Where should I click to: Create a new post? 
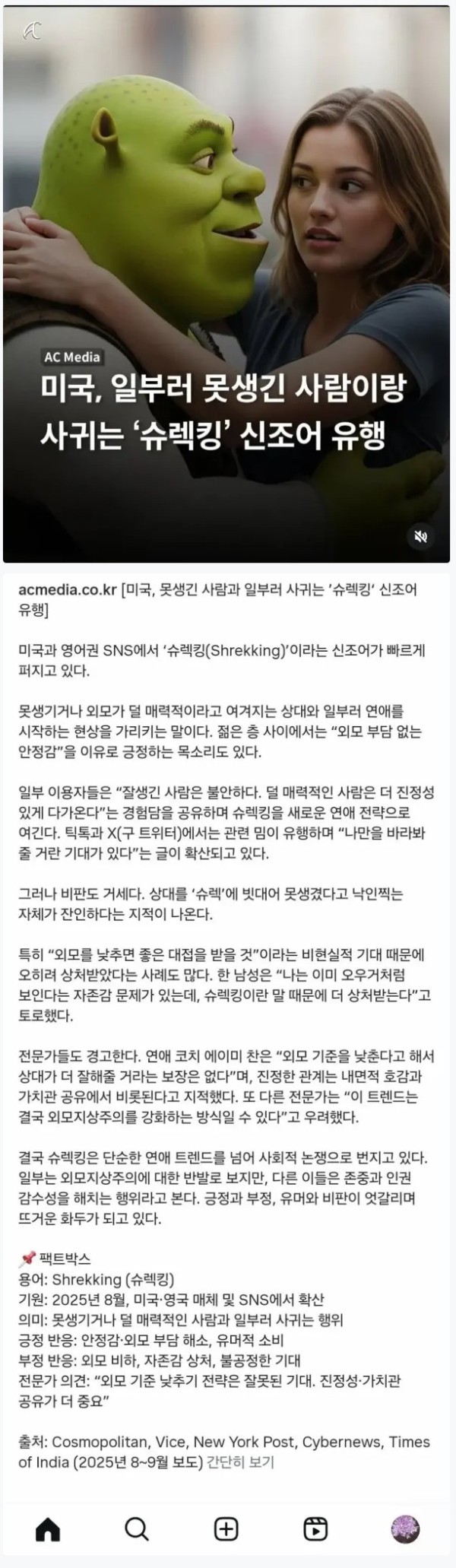coord(226,1528)
